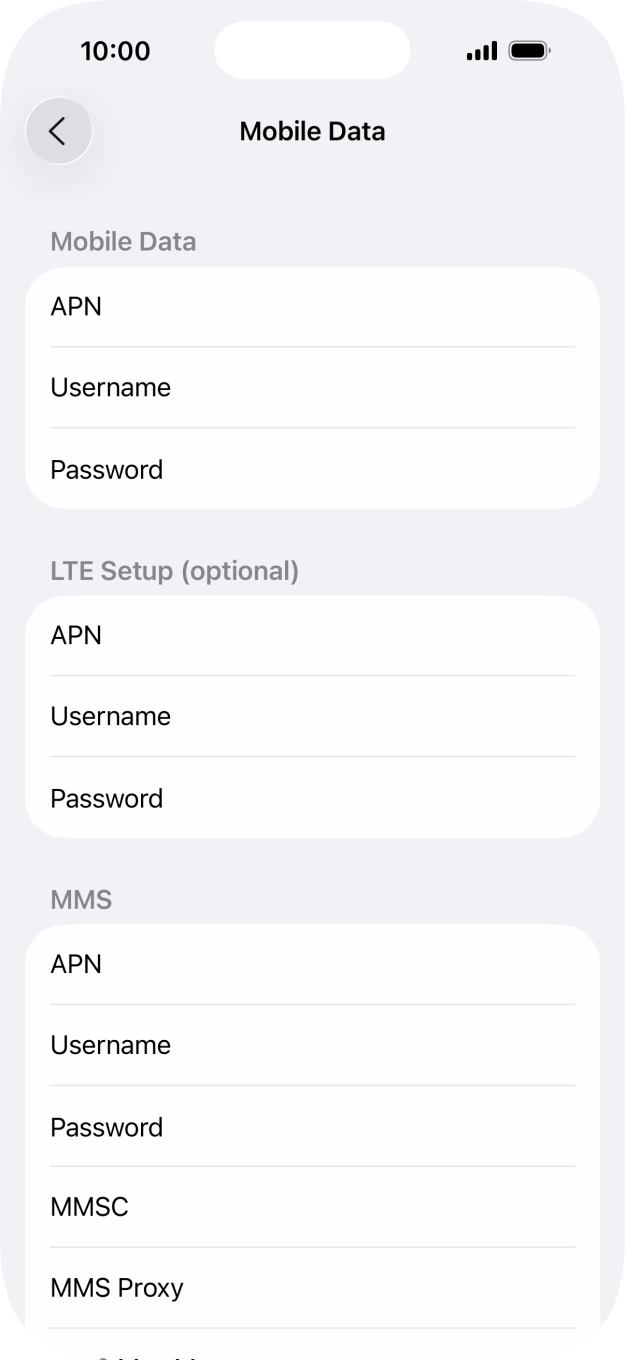The width and height of the screenshot is (625, 1360).
Task: Select the Username field under Mobile Data
Action: (x=312, y=388)
